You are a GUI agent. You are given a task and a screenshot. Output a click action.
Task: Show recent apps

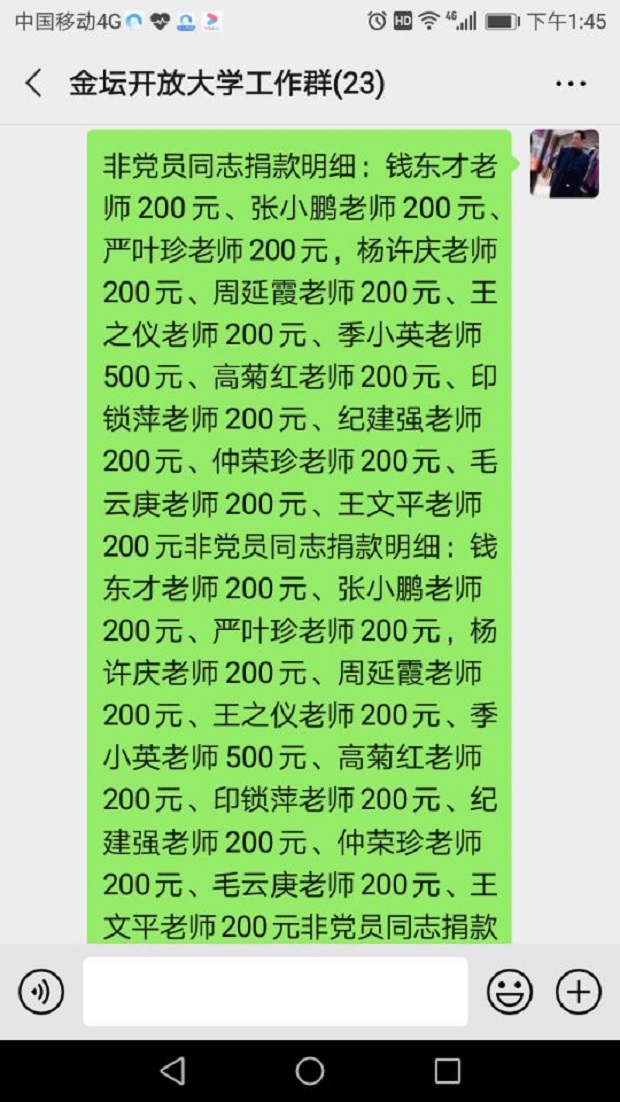pyautogui.click(x=447, y=1071)
